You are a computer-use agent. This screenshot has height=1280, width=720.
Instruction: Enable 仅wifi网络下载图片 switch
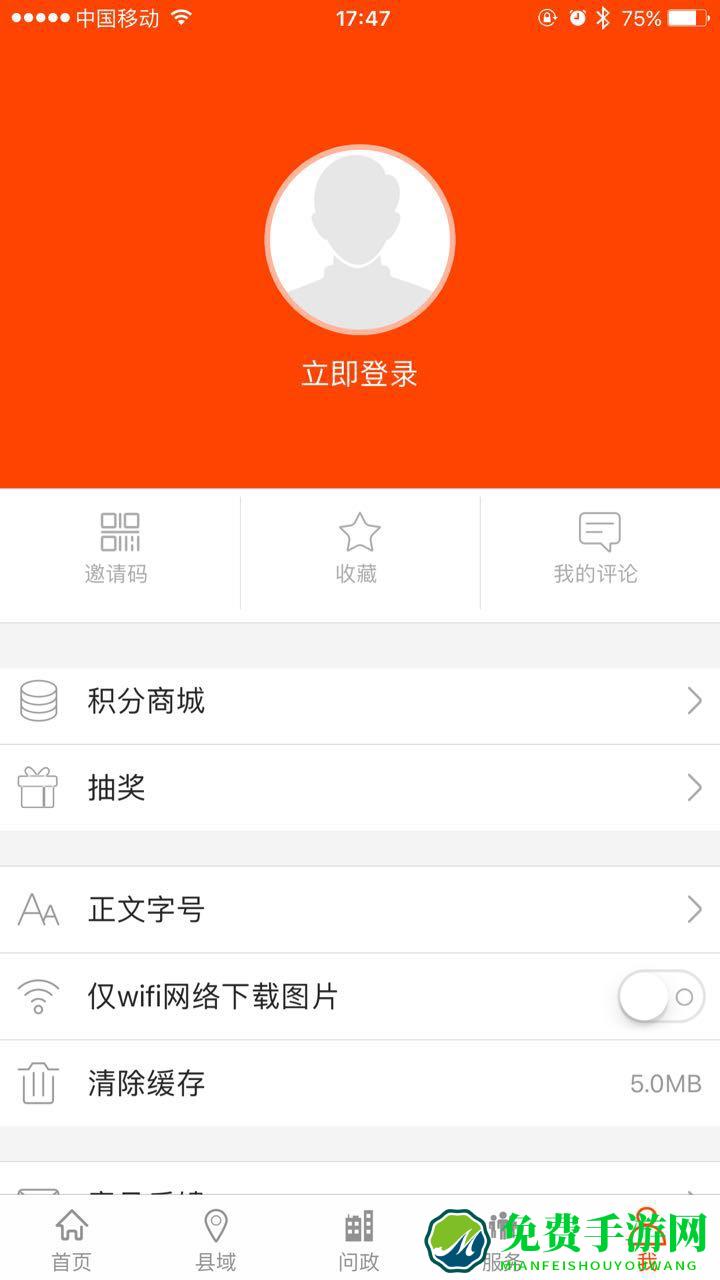[x=658, y=996]
